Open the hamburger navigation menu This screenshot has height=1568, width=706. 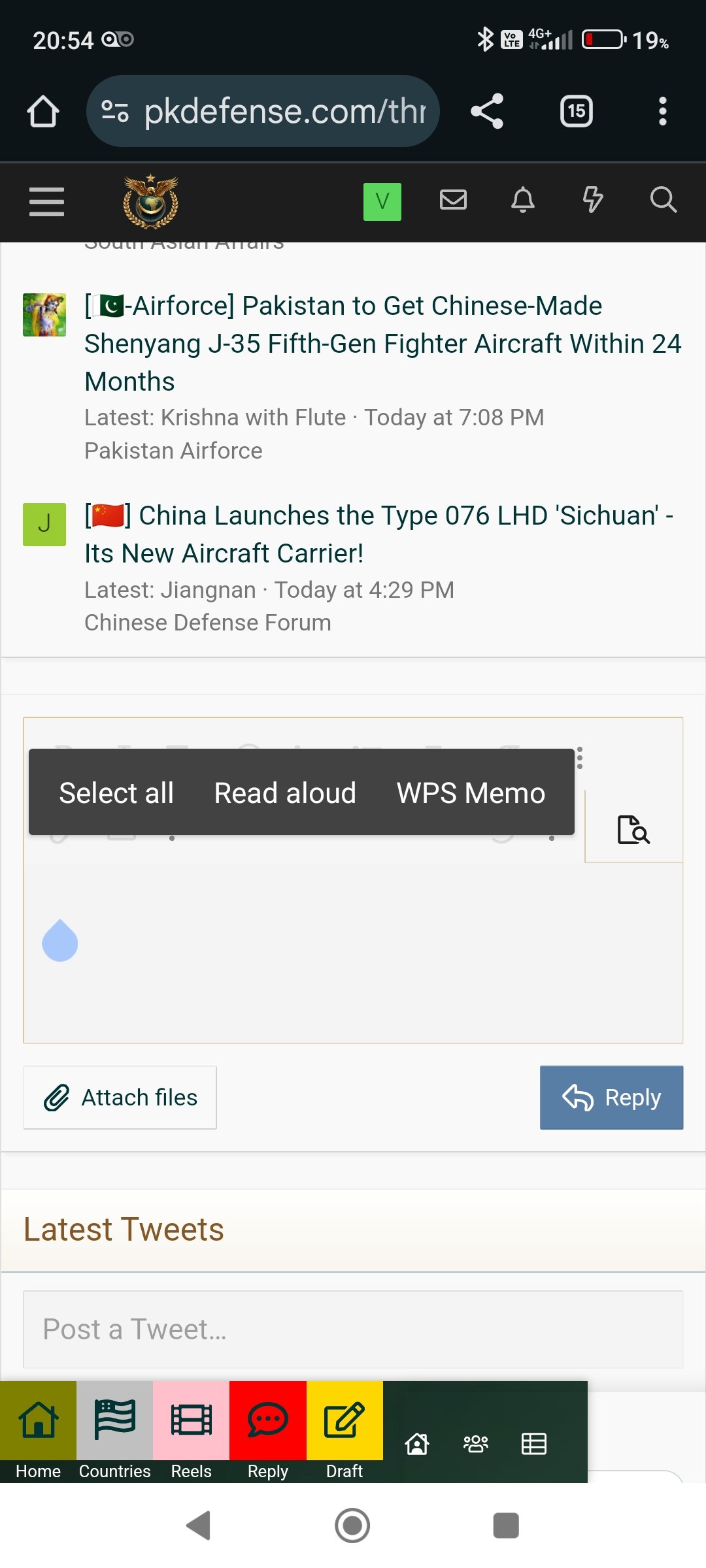pyautogui.click(x=46, y=201)
